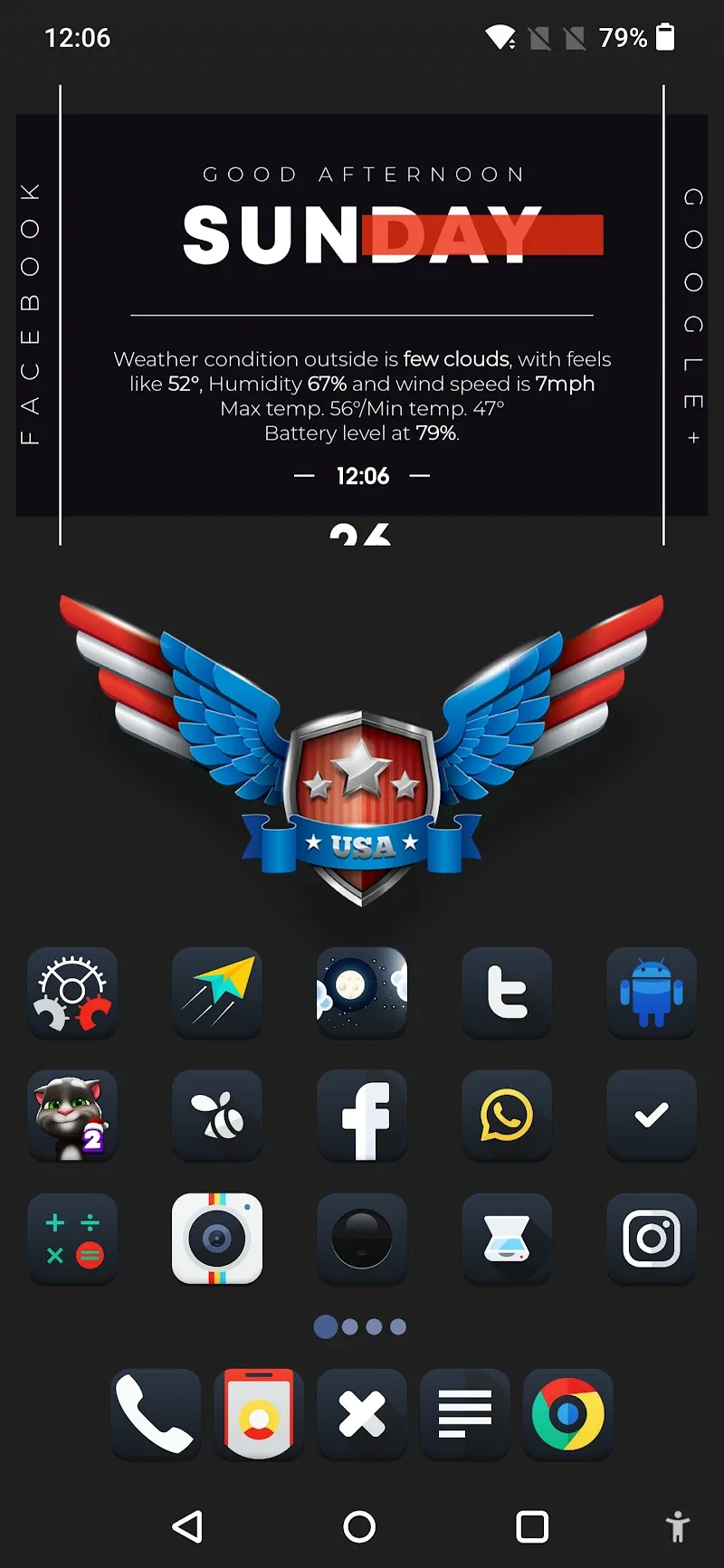Open the paper plane app icon
Screen dimensions: 724x1568
point(217,993)
